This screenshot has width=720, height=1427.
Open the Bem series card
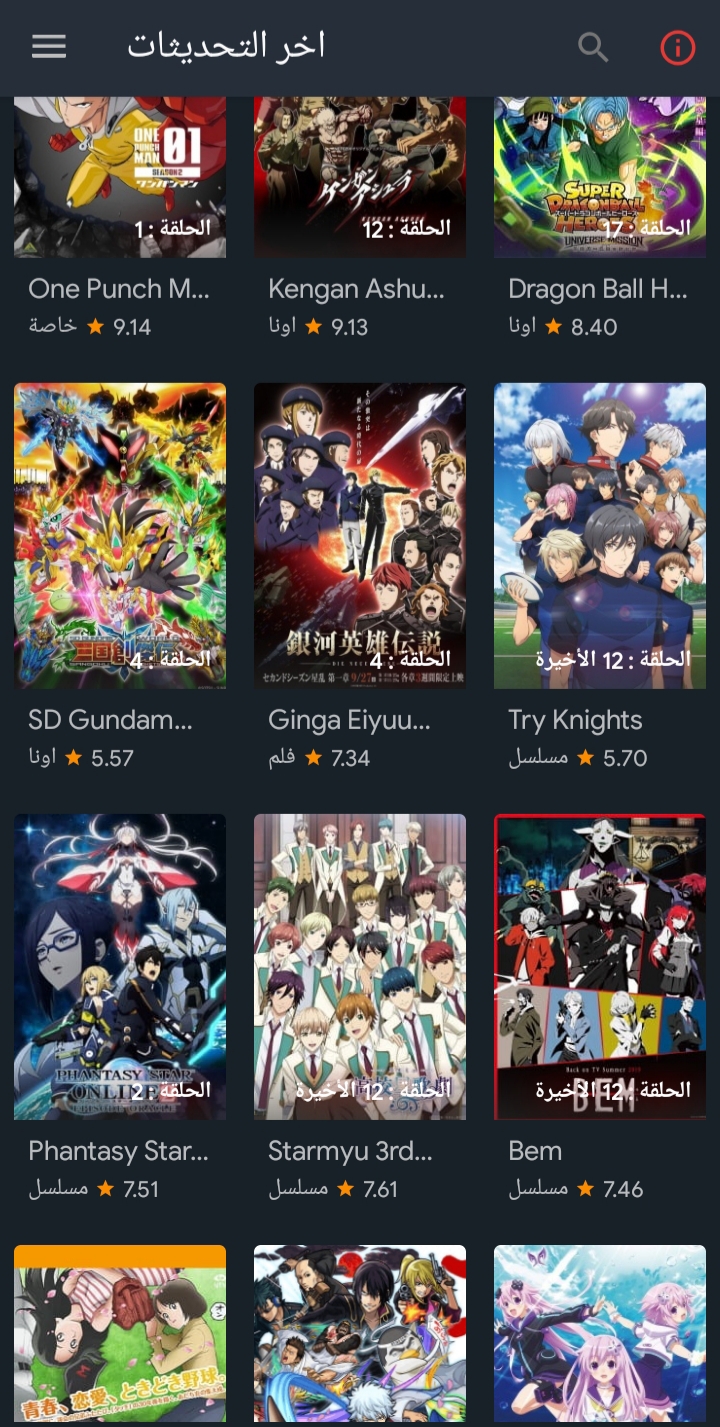pyautogui.click(x=600, y=1008)
